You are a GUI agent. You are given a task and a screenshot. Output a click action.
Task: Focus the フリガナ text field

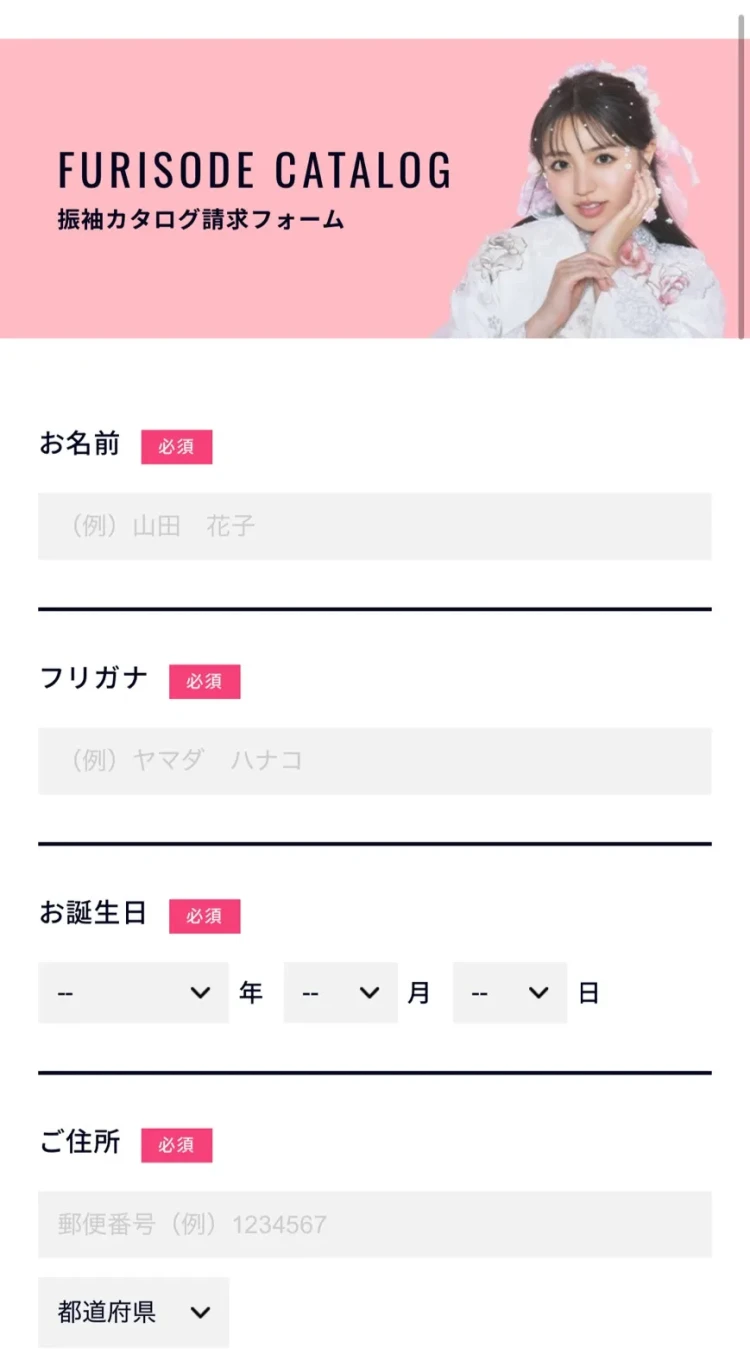tap(374, 761)
